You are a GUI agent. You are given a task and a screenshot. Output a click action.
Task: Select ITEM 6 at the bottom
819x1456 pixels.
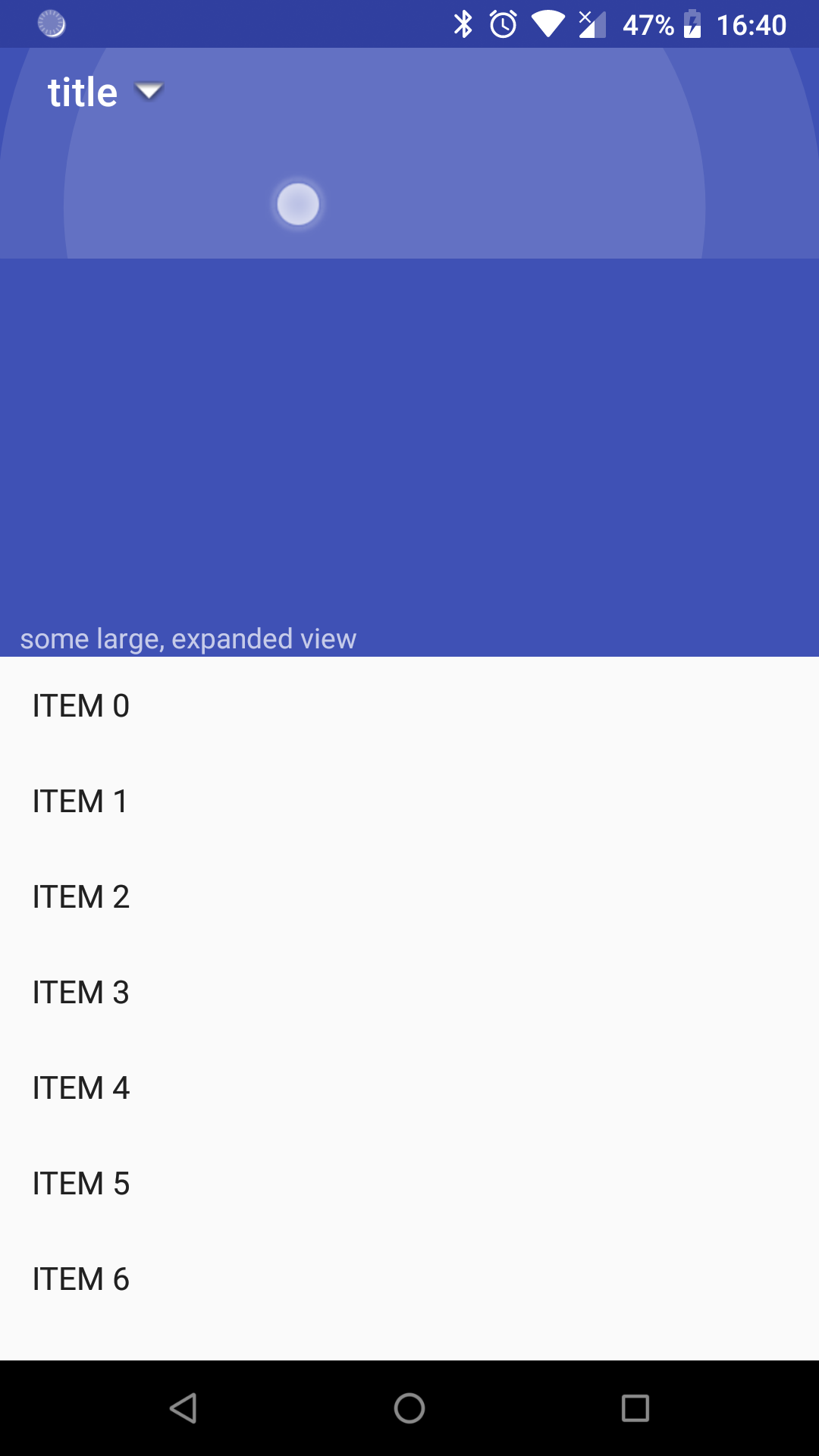click(80, 1279)
